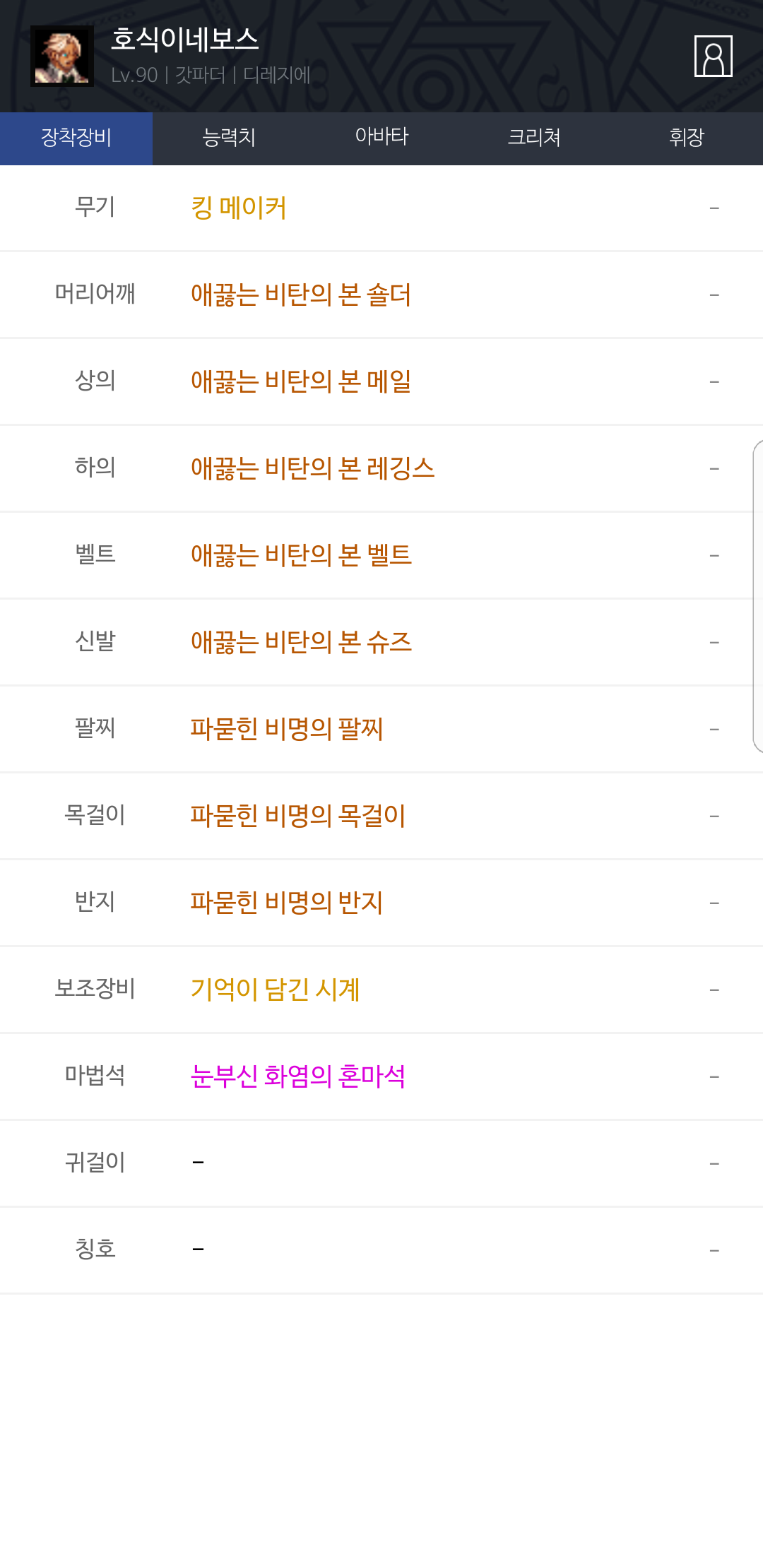The image size is (763, 1568).
Task: Open 눈부신 화염의 혼마석 item
Action: pos(298,1076)
